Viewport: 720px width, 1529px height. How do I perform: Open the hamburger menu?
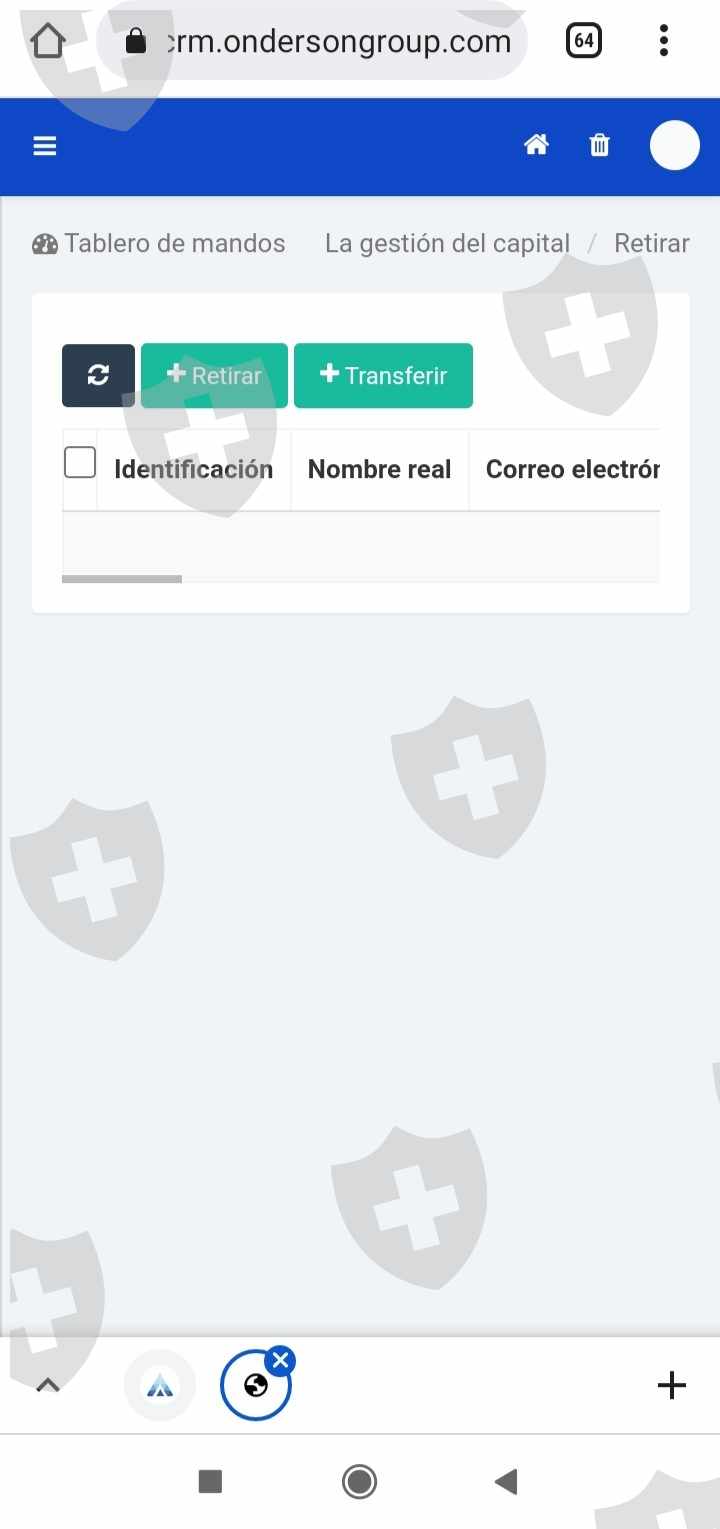pyautogui.click(x=45, y=146)
